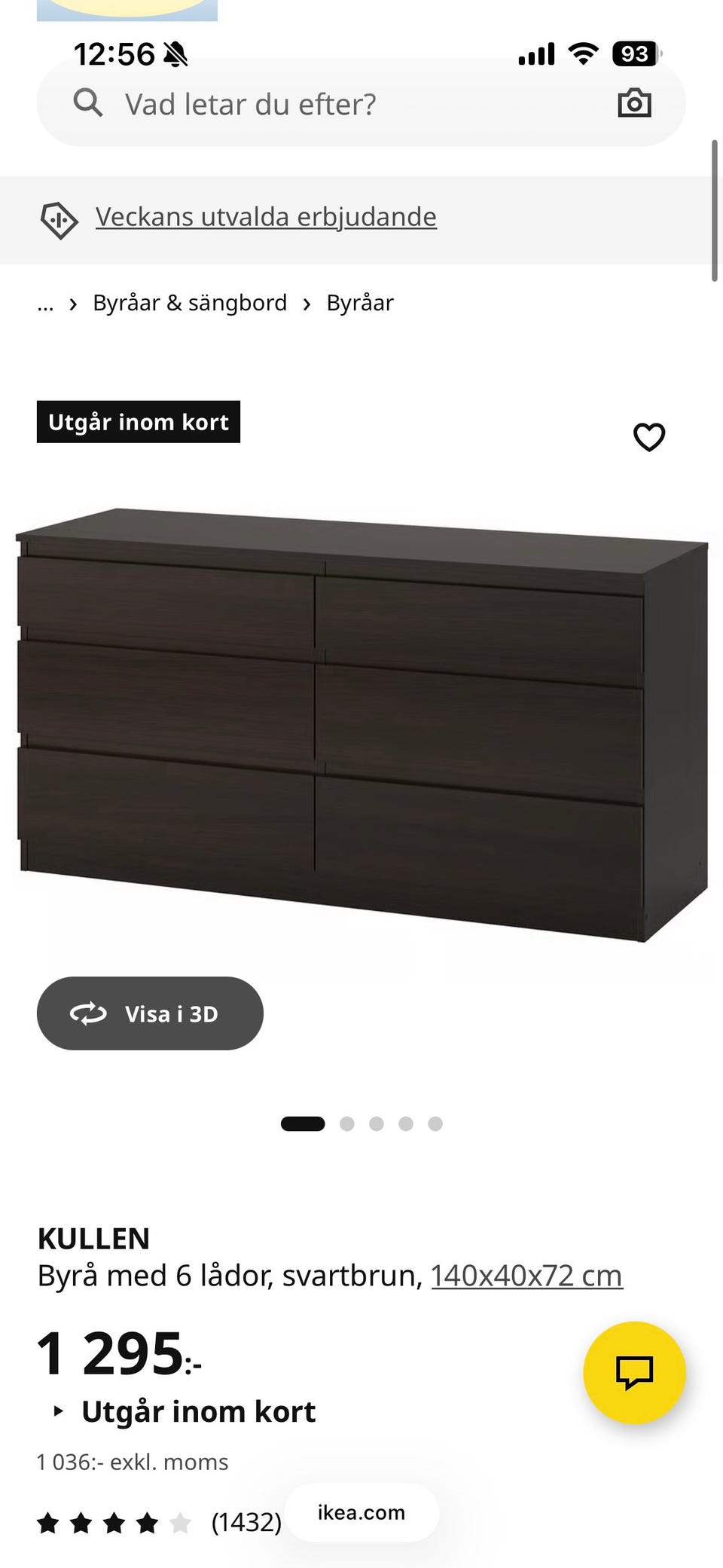723x1568 pixels.
Task: Go to Byråar & sängbord breadcrumb
Action: pos(190,303)
